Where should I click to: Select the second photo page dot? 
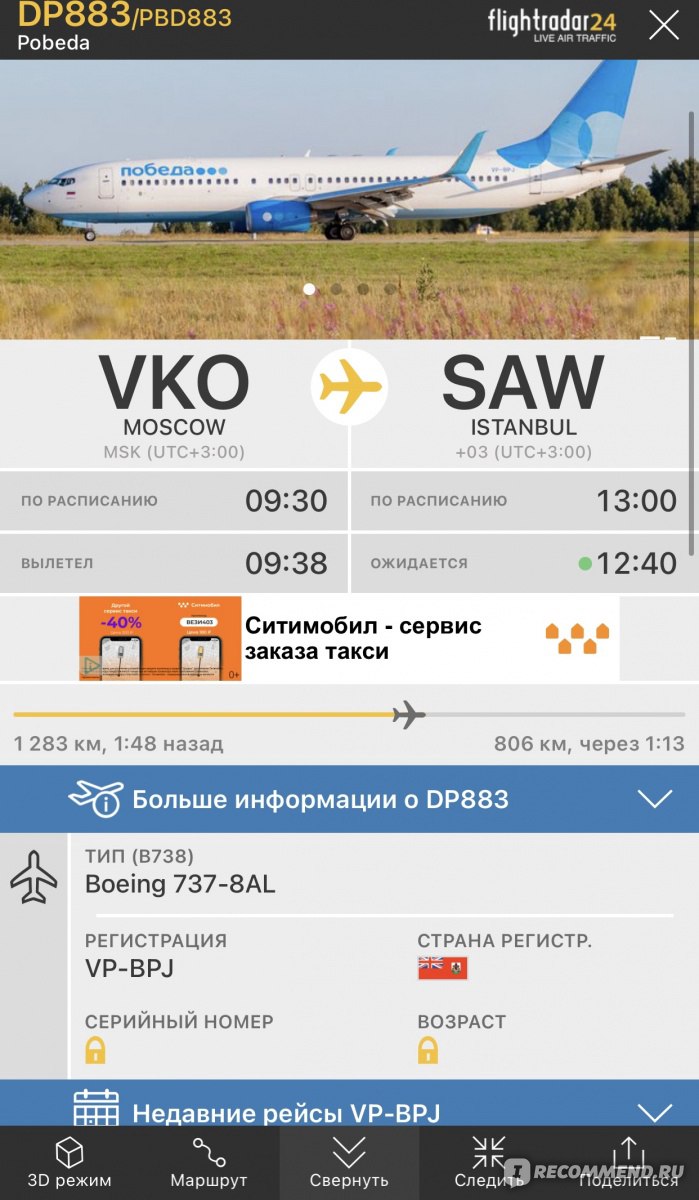[x=336, y=289]
